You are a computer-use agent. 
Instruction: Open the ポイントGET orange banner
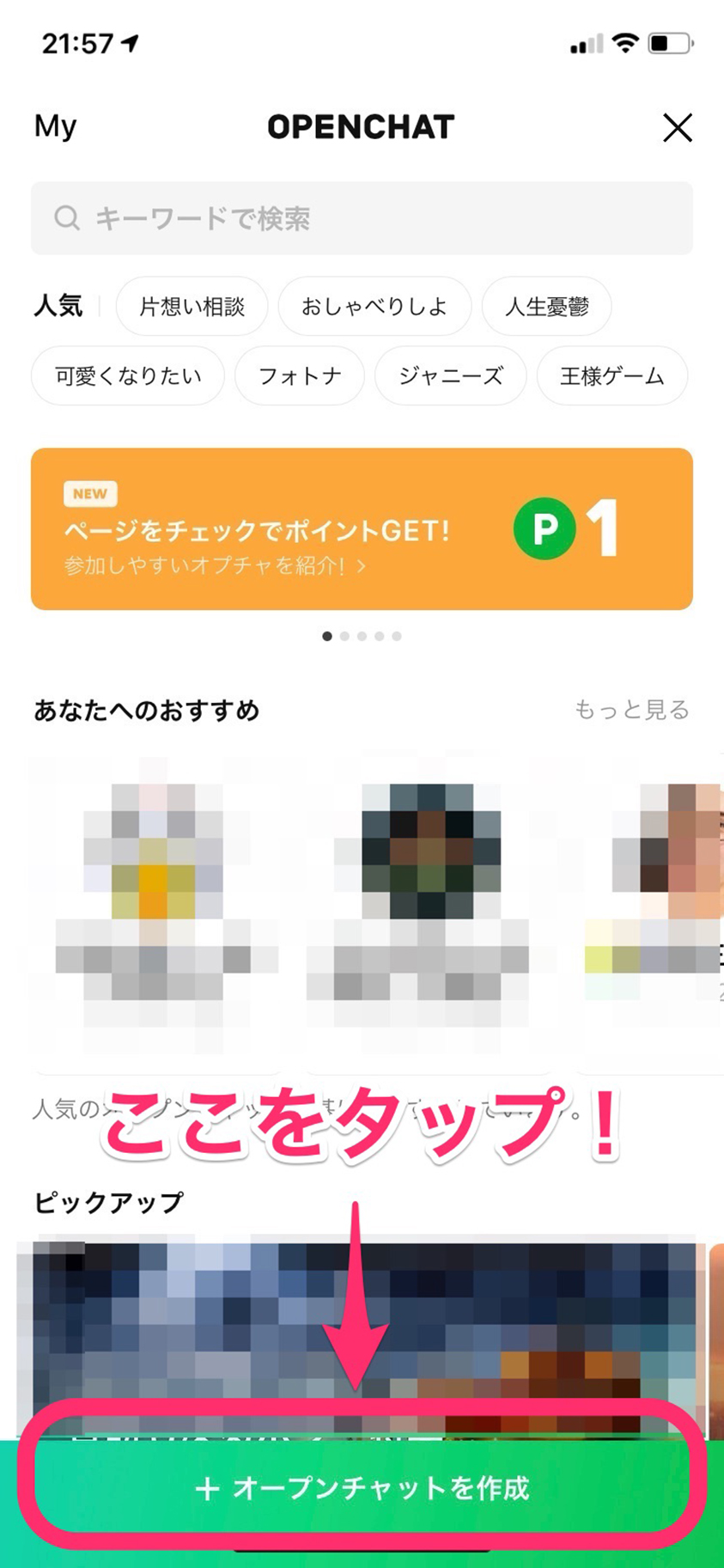coord(362,529)
